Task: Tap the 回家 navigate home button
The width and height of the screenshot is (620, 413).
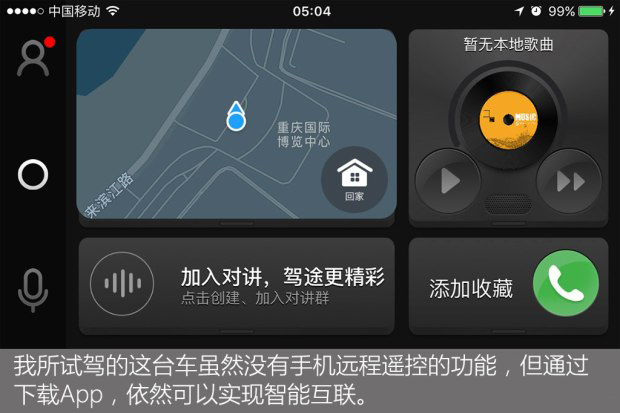Action: (x=353, y=179)
